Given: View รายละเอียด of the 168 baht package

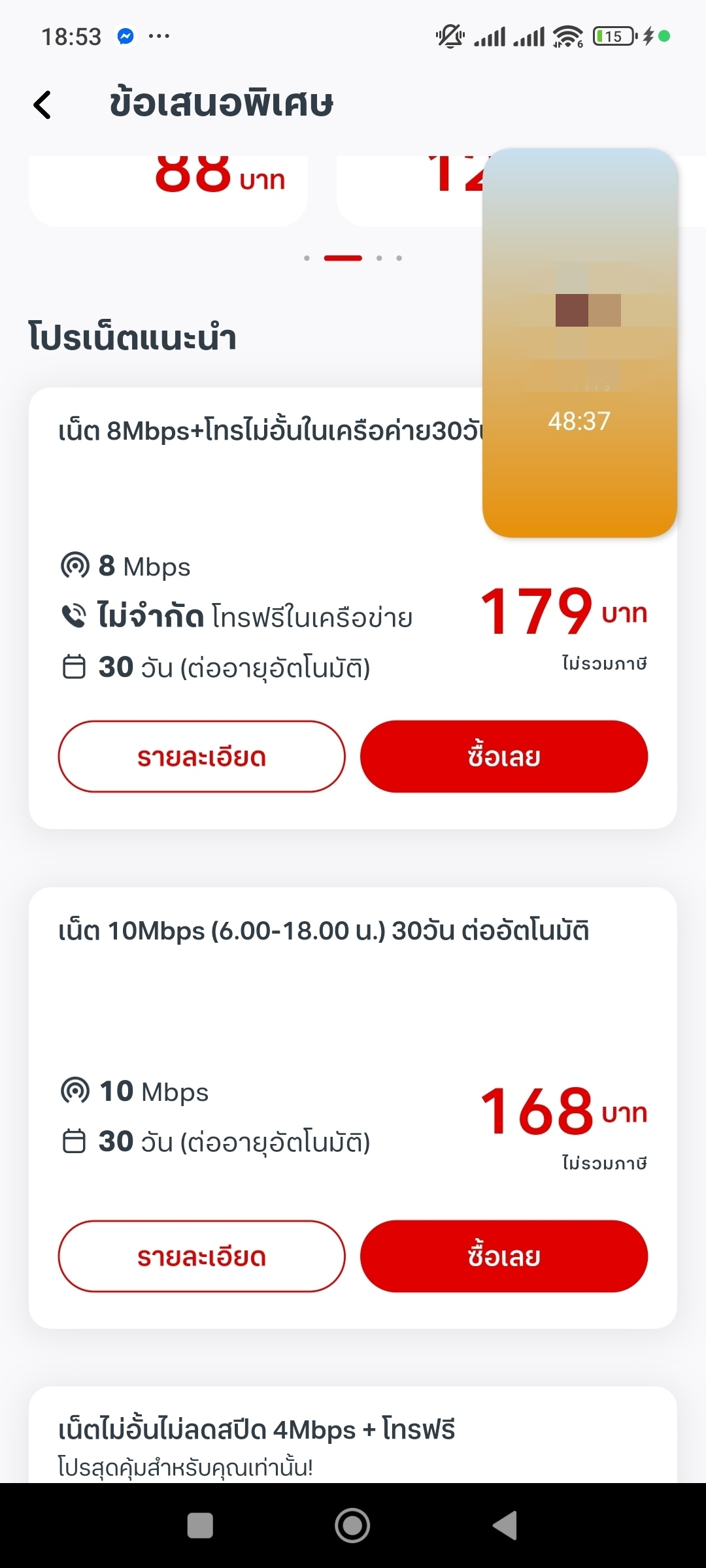Looking at the screenshot, I should (201, 1256).
